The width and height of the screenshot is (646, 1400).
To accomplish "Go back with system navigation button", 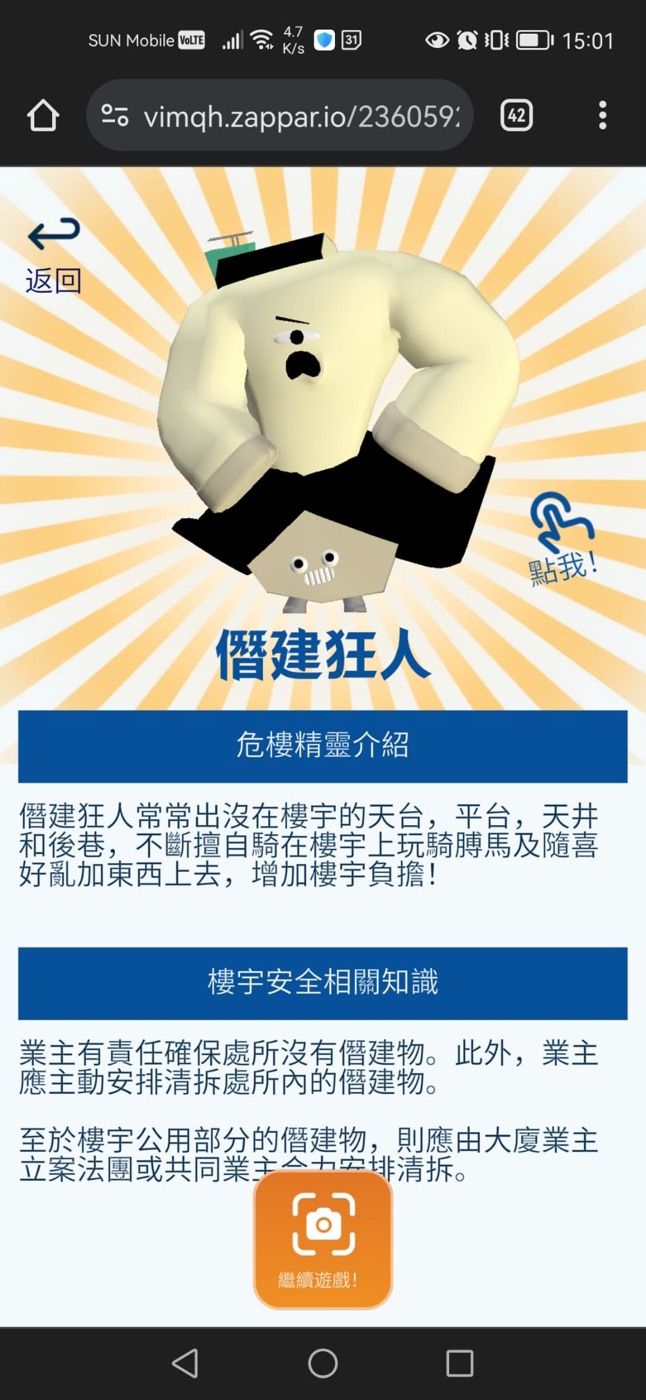I will 185,1363.
